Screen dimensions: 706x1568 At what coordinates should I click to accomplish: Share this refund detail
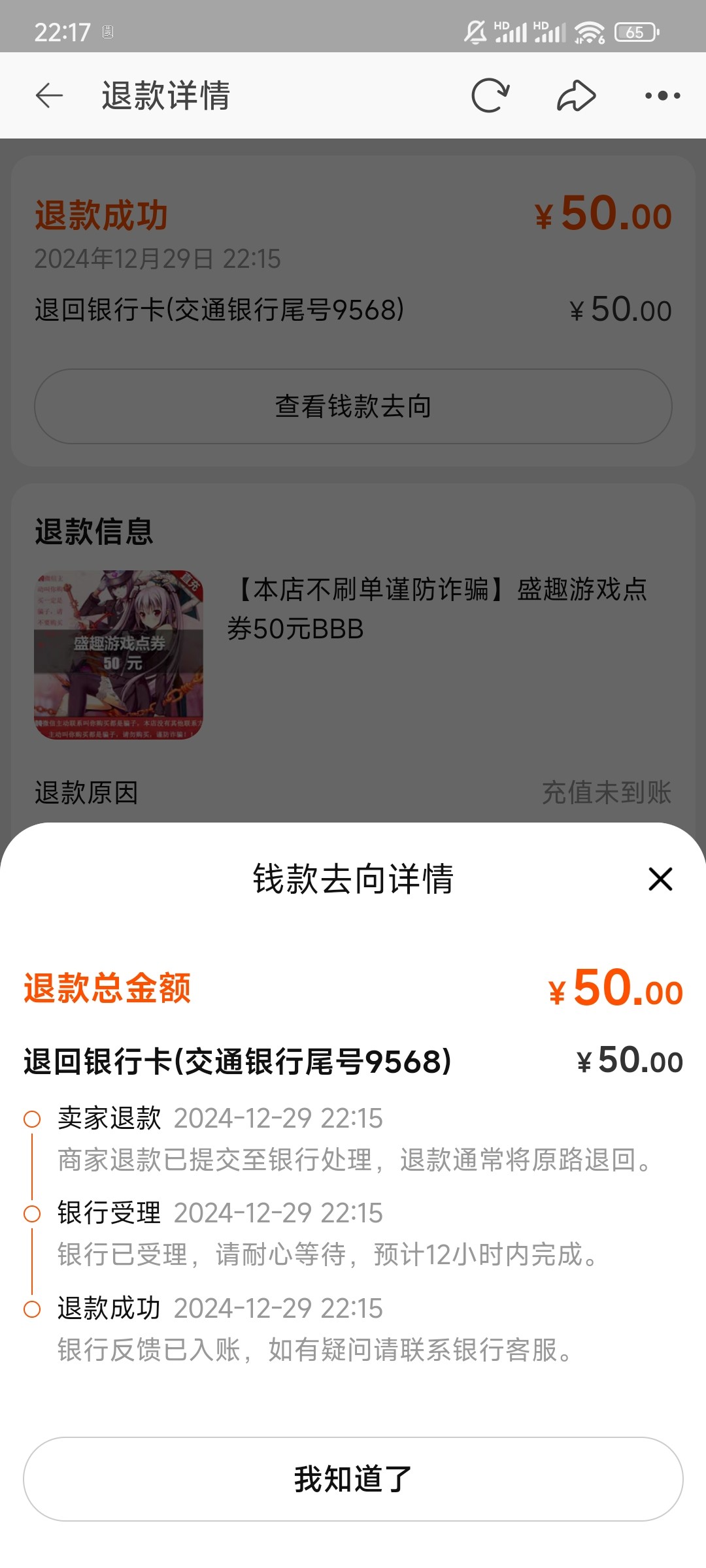click(576, 95)
